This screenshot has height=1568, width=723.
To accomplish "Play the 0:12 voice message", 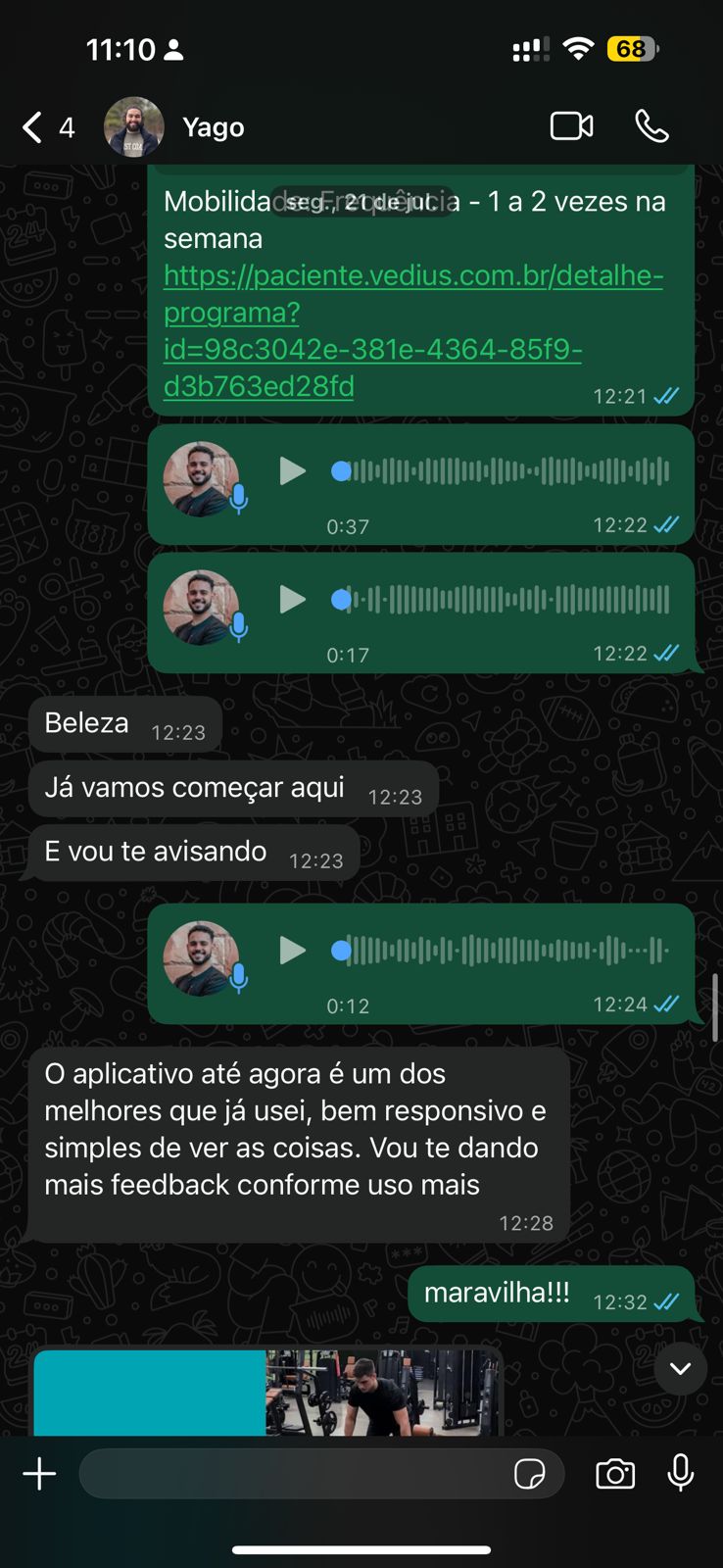I will pos(292,951).
